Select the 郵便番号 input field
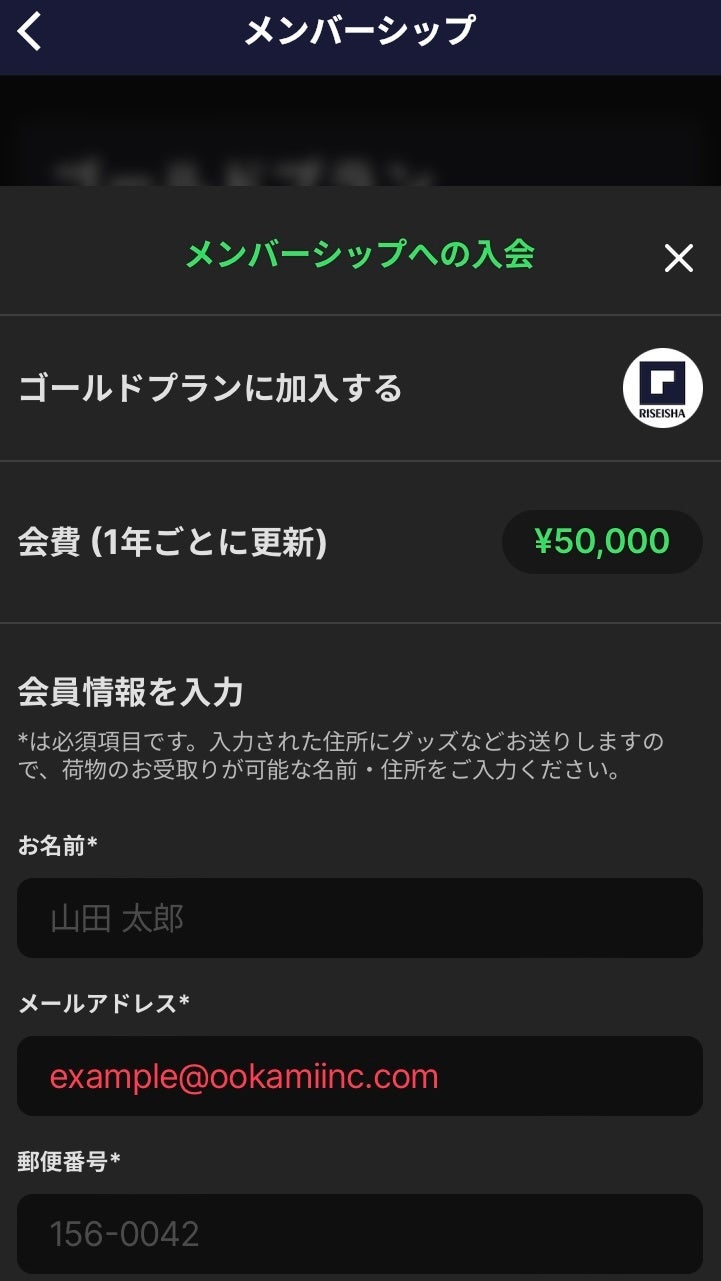The width and height of the screenshot is (721, 1281). point(360,1234)
